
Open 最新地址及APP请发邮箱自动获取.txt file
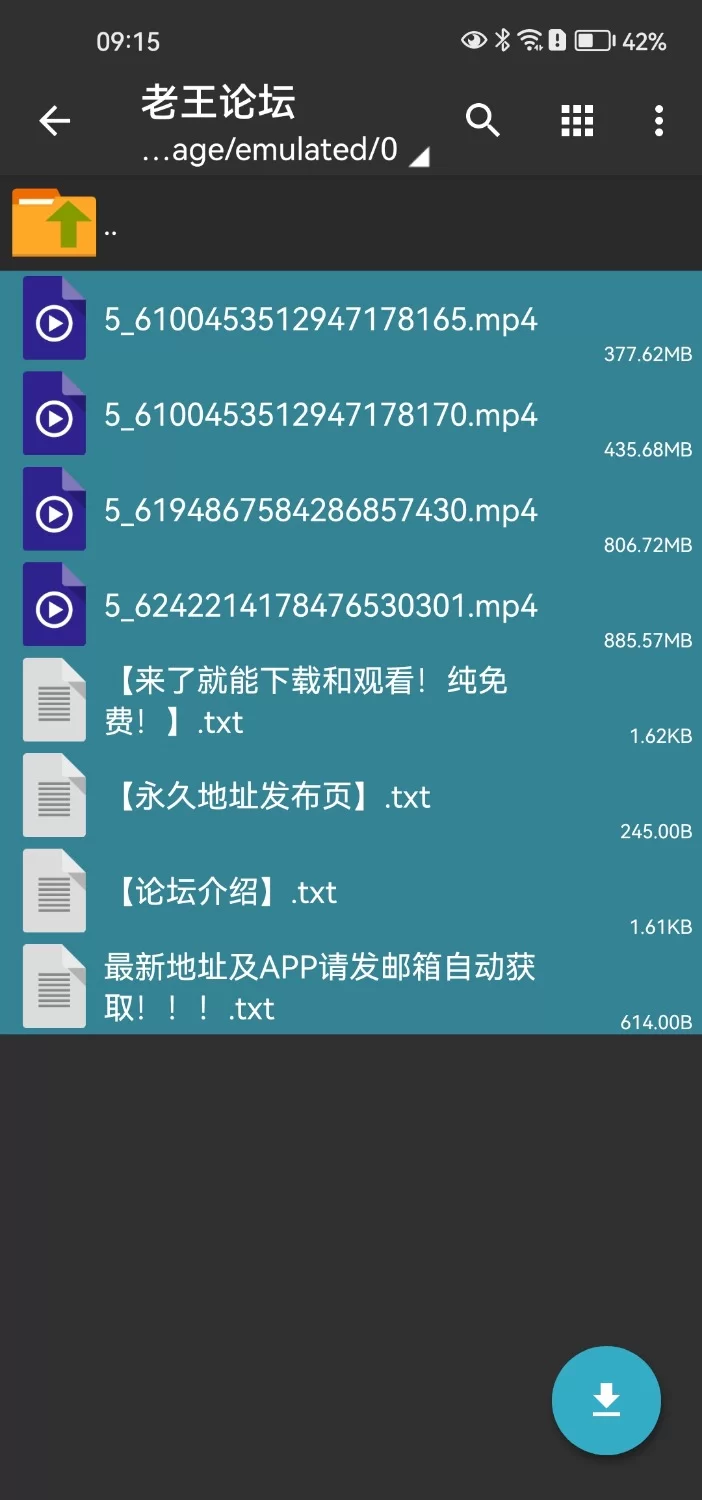click(318, 987)
